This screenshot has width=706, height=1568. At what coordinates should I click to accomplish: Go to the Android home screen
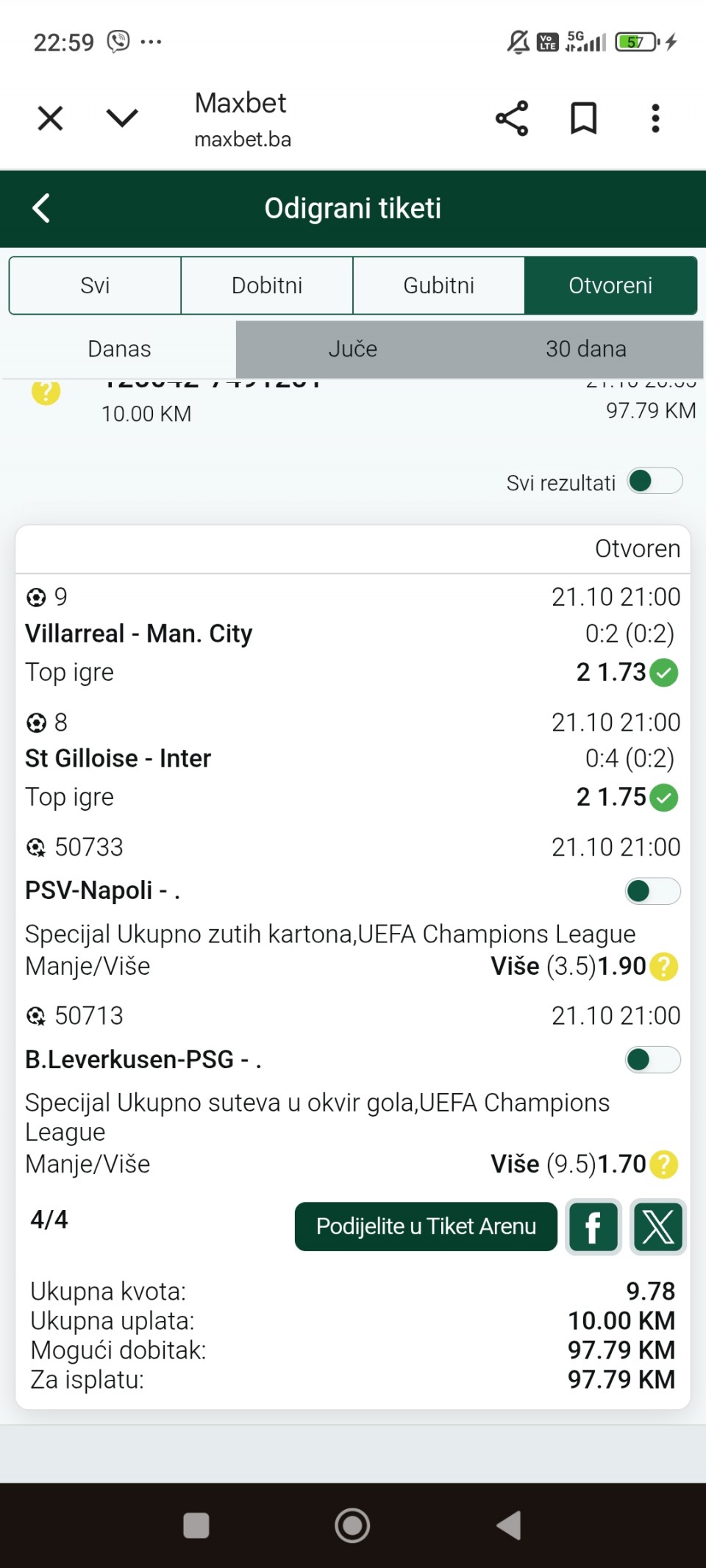click(x=352, y=1525)
